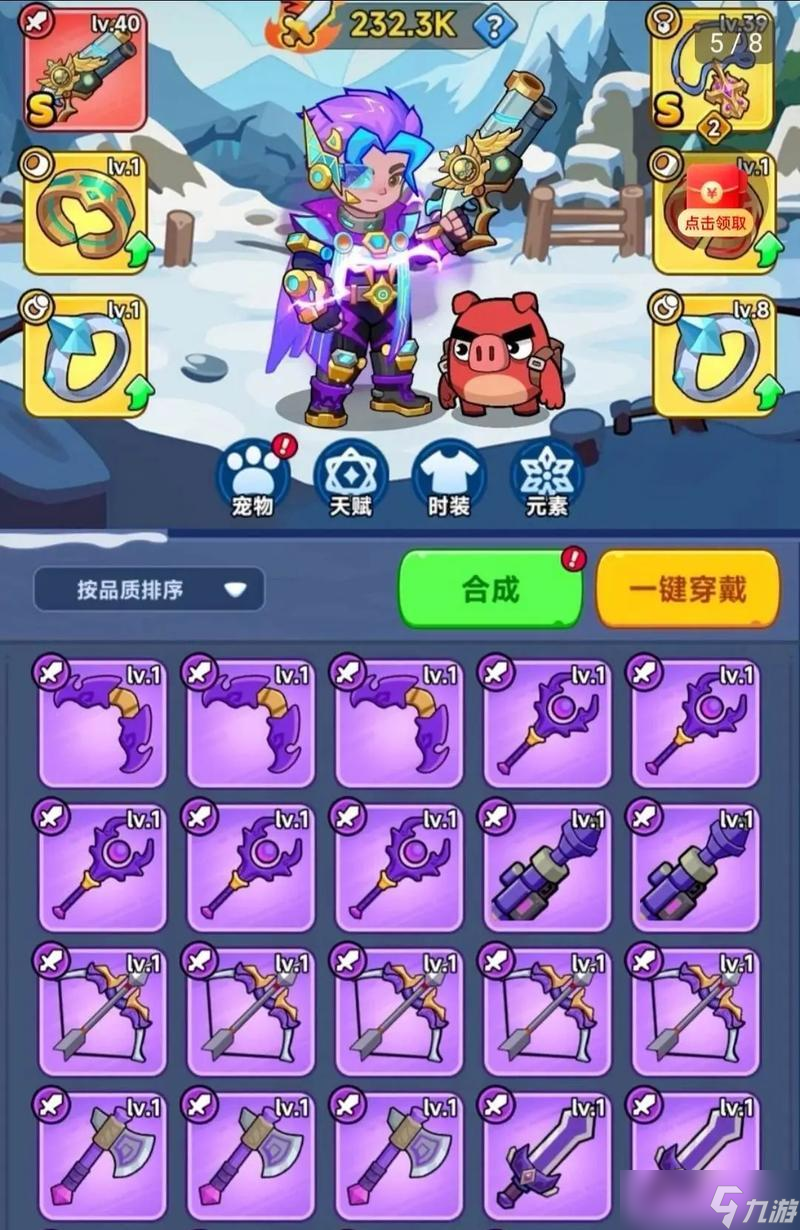Expand the 按品质排序 sort dropdown
This screenshot has height=1230, width=800.
point(149,589)
